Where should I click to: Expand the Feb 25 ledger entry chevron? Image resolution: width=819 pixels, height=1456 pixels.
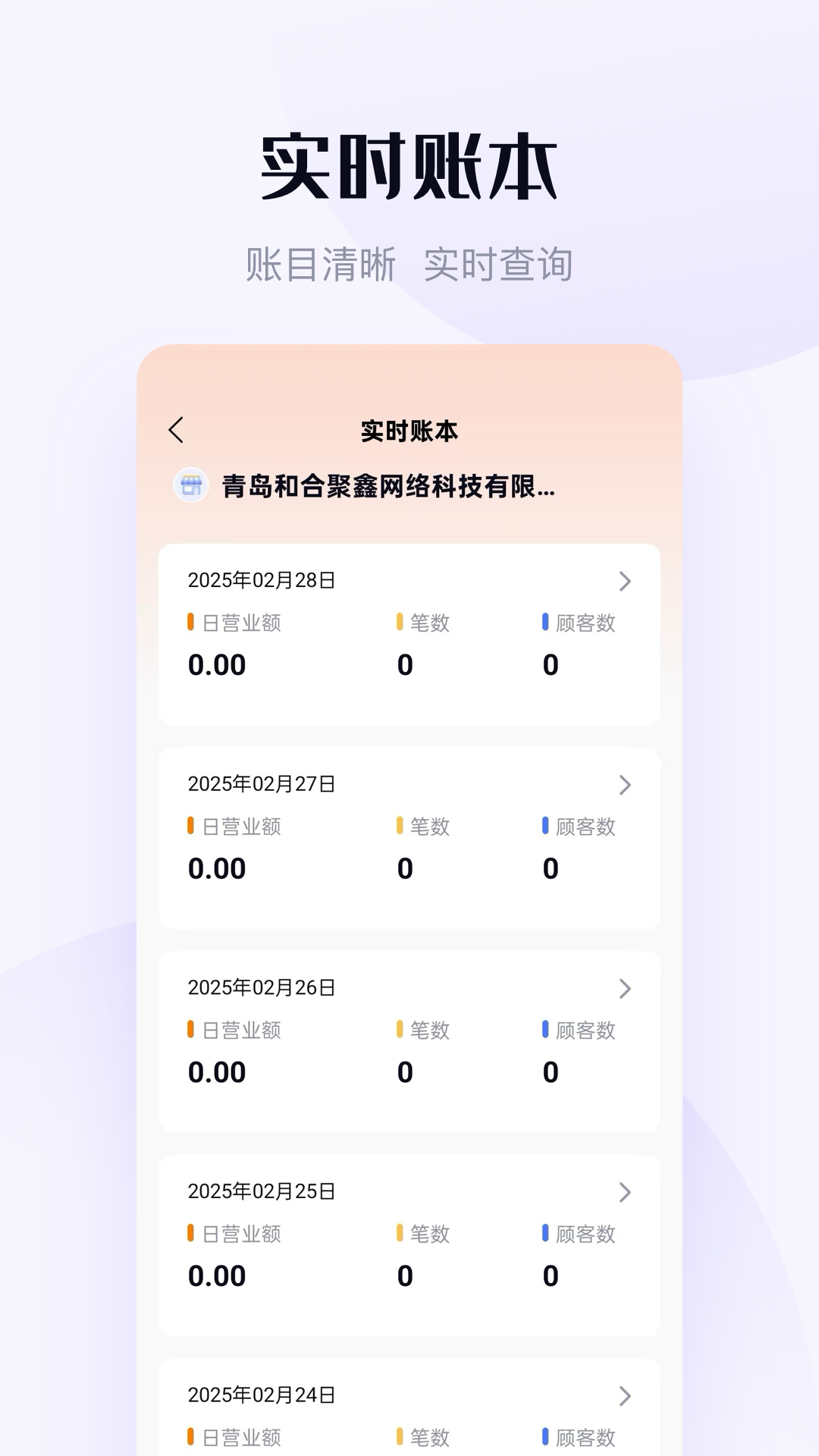(624, 1193)
